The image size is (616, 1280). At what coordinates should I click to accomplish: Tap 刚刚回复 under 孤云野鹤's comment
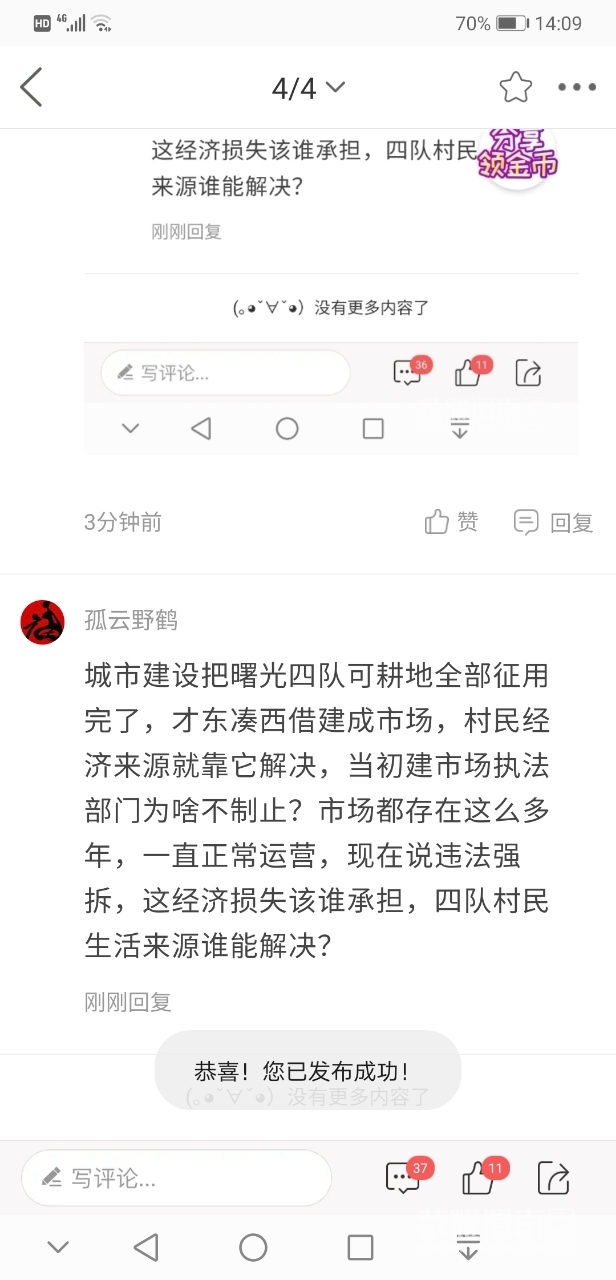(128, 1002)
